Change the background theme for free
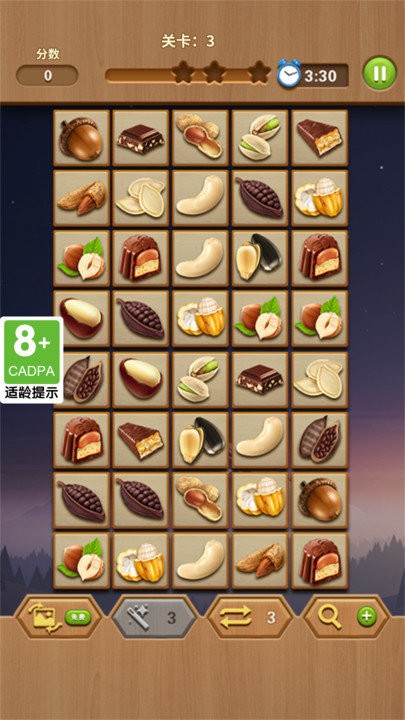This screenshot has width=405, height=720. pyautogui.click(x=58, y=618)
